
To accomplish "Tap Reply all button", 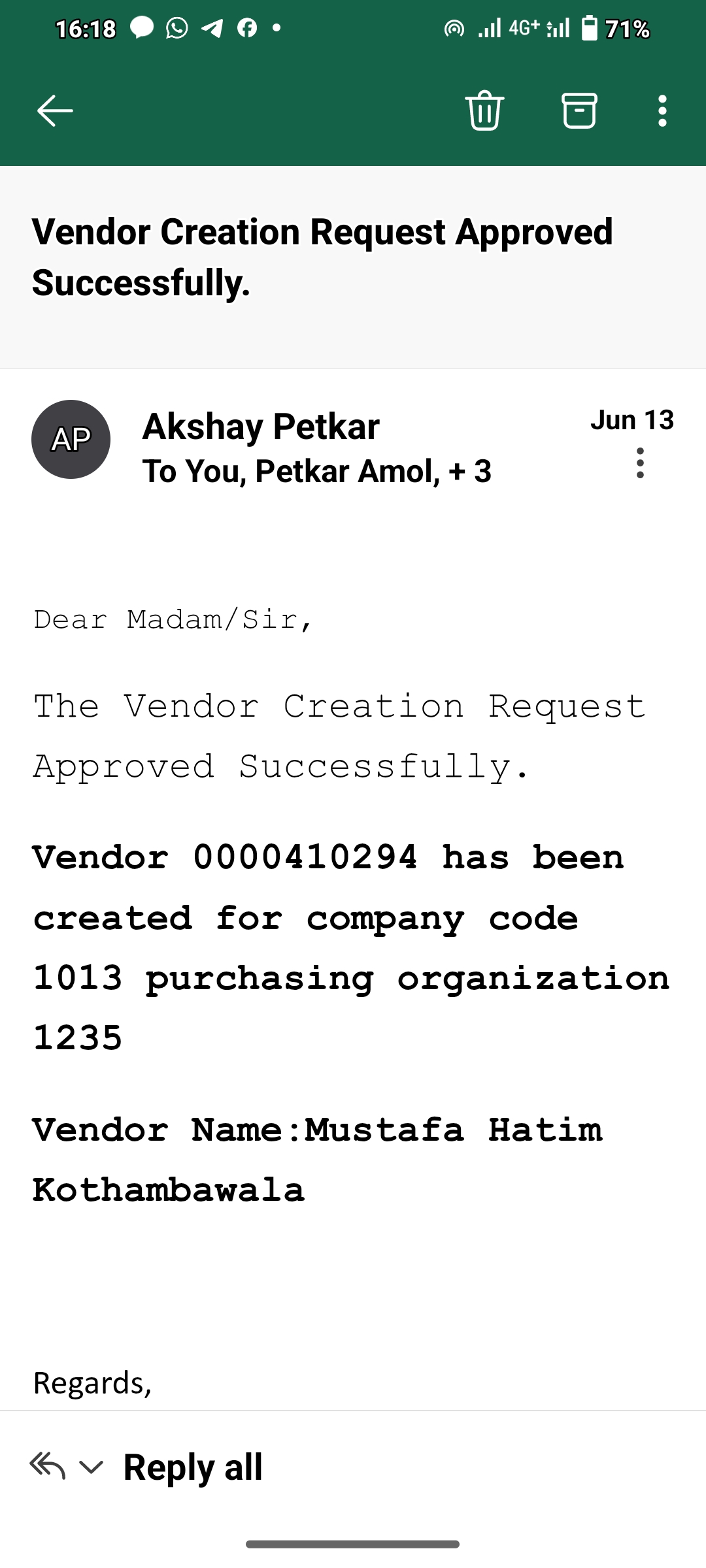I will 193,1467.
